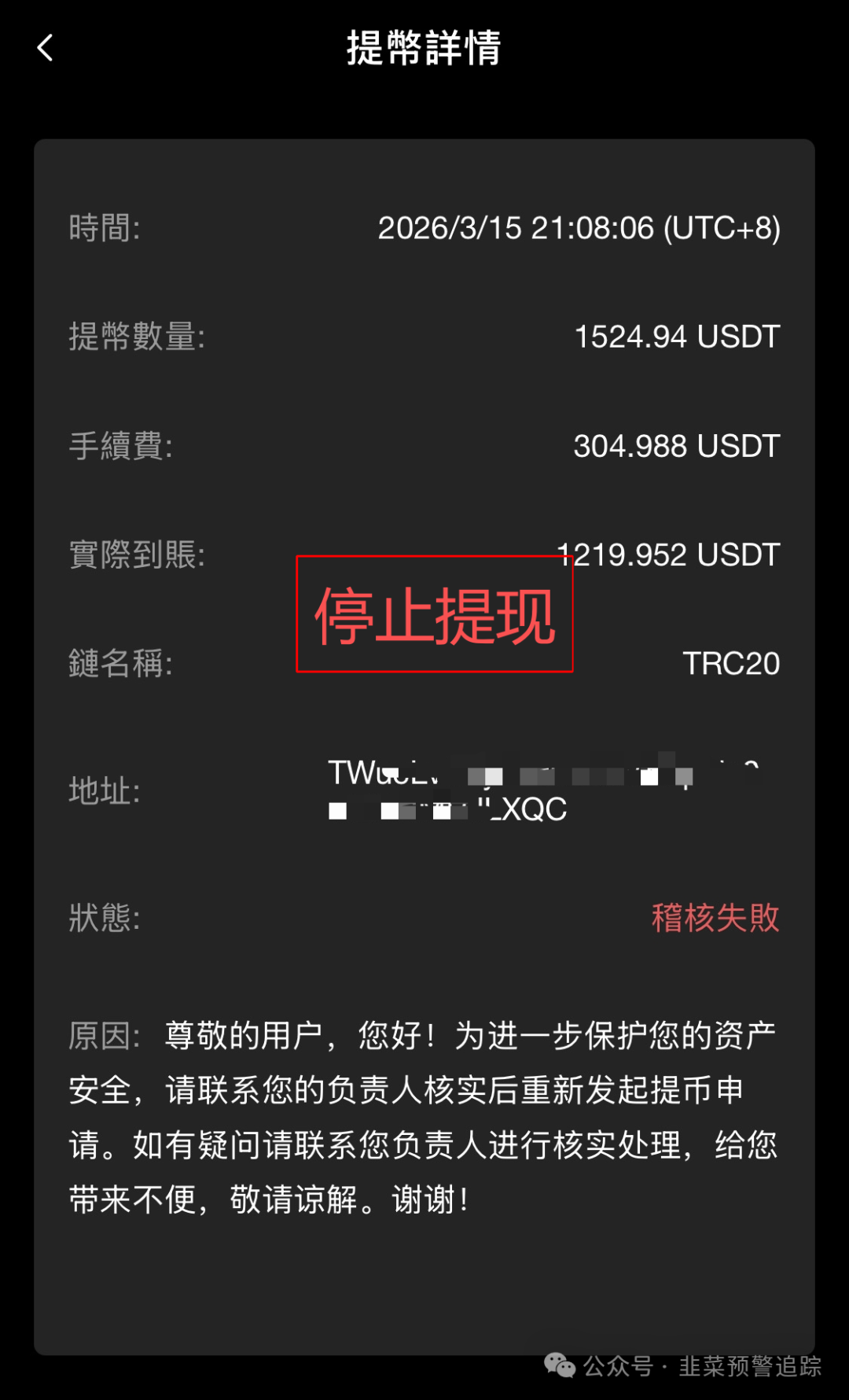The width and height of the screenshot is (849, 1400).
Task: Click the TRC20 chain name value
Action: point(730,663)
